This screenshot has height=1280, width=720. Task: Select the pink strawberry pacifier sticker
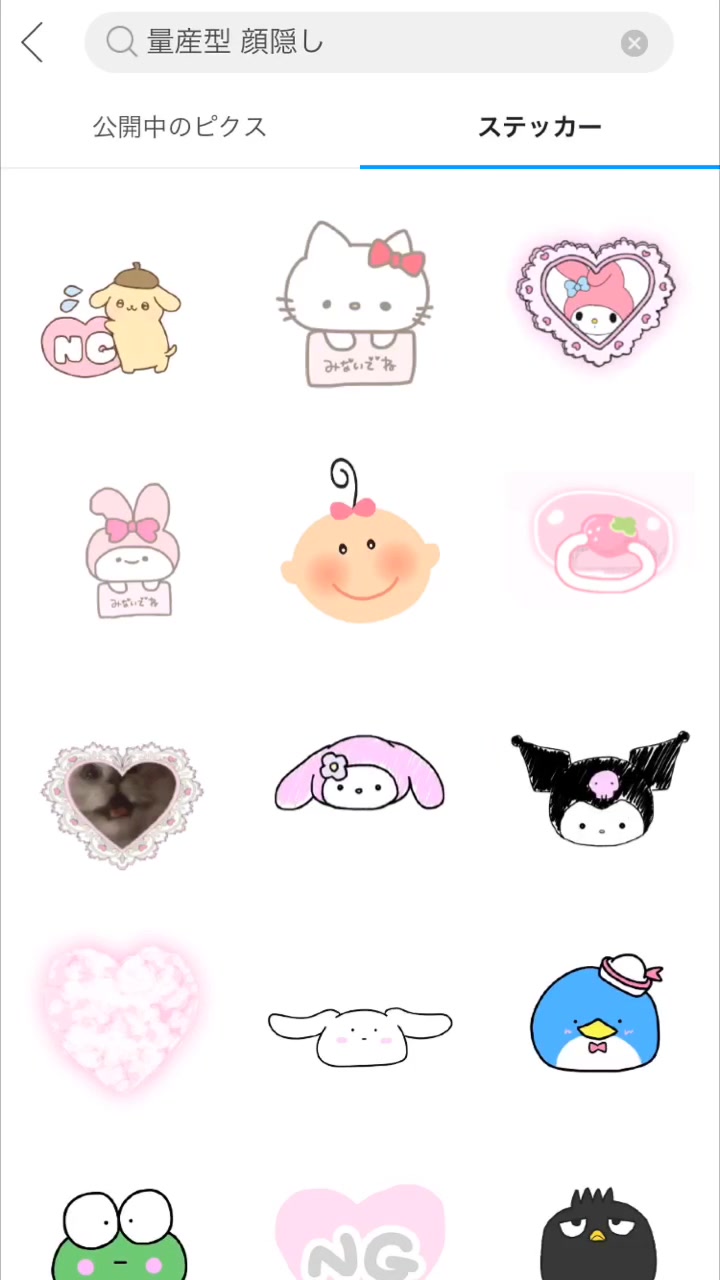(x=600, y=538)
